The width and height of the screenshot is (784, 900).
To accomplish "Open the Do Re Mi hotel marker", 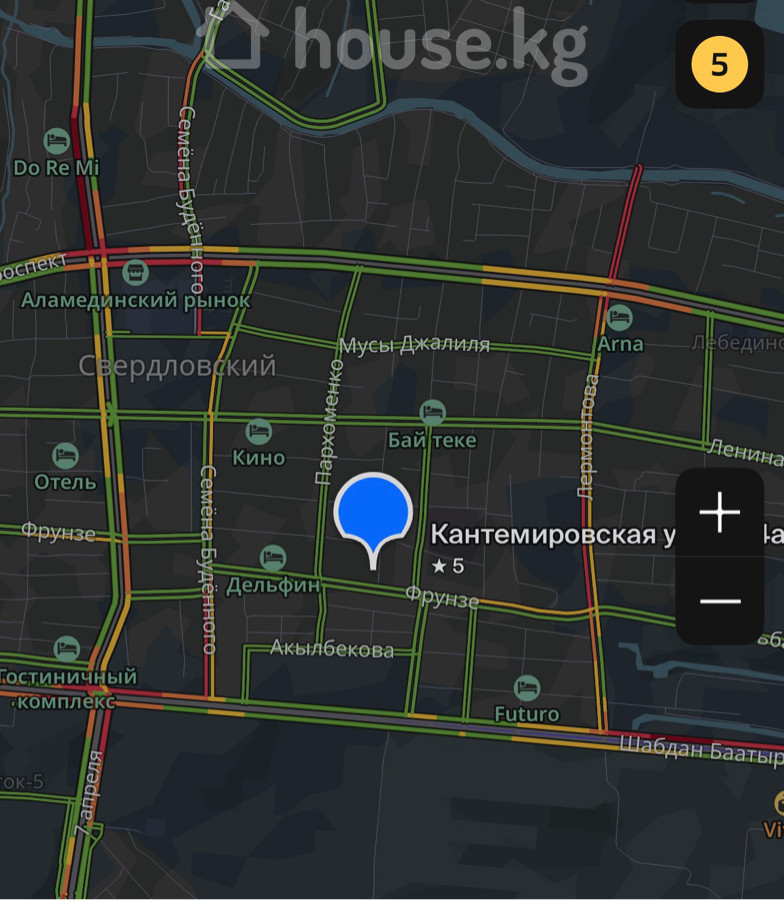I will [57, 140].
